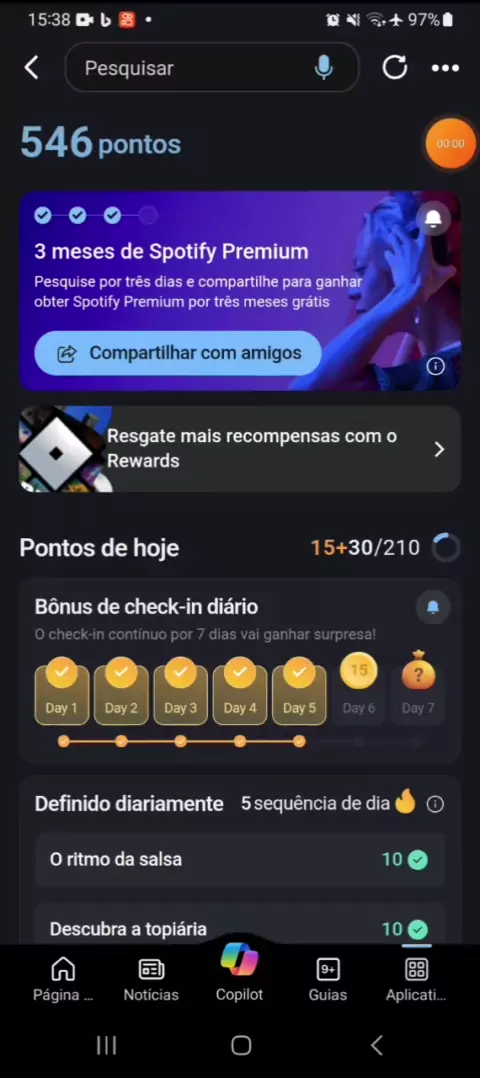Viewport: 480px width, 1078px height.
Task: Launch Copilot from the bottom bar
Action: [x=239, y=973]
